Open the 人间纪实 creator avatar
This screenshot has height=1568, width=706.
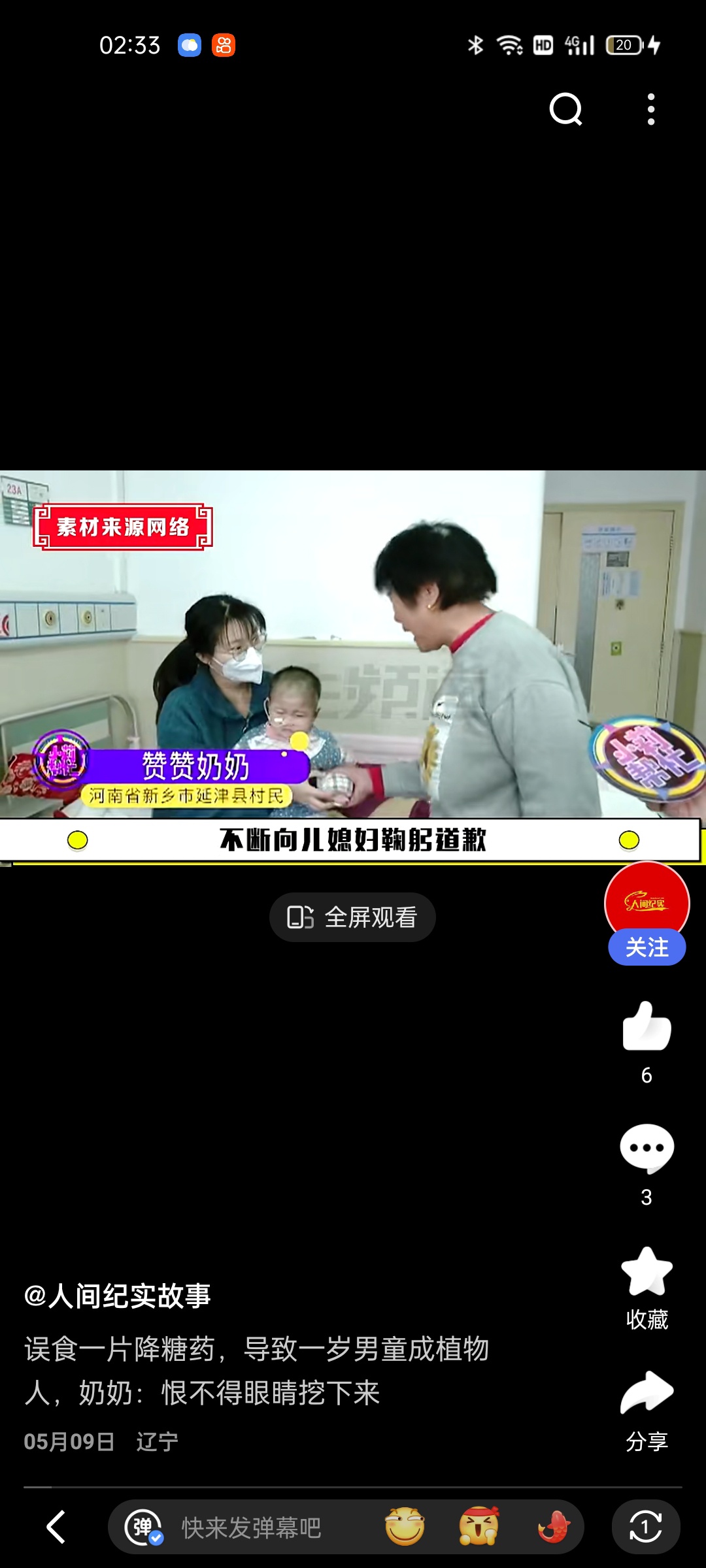point(647,902)
